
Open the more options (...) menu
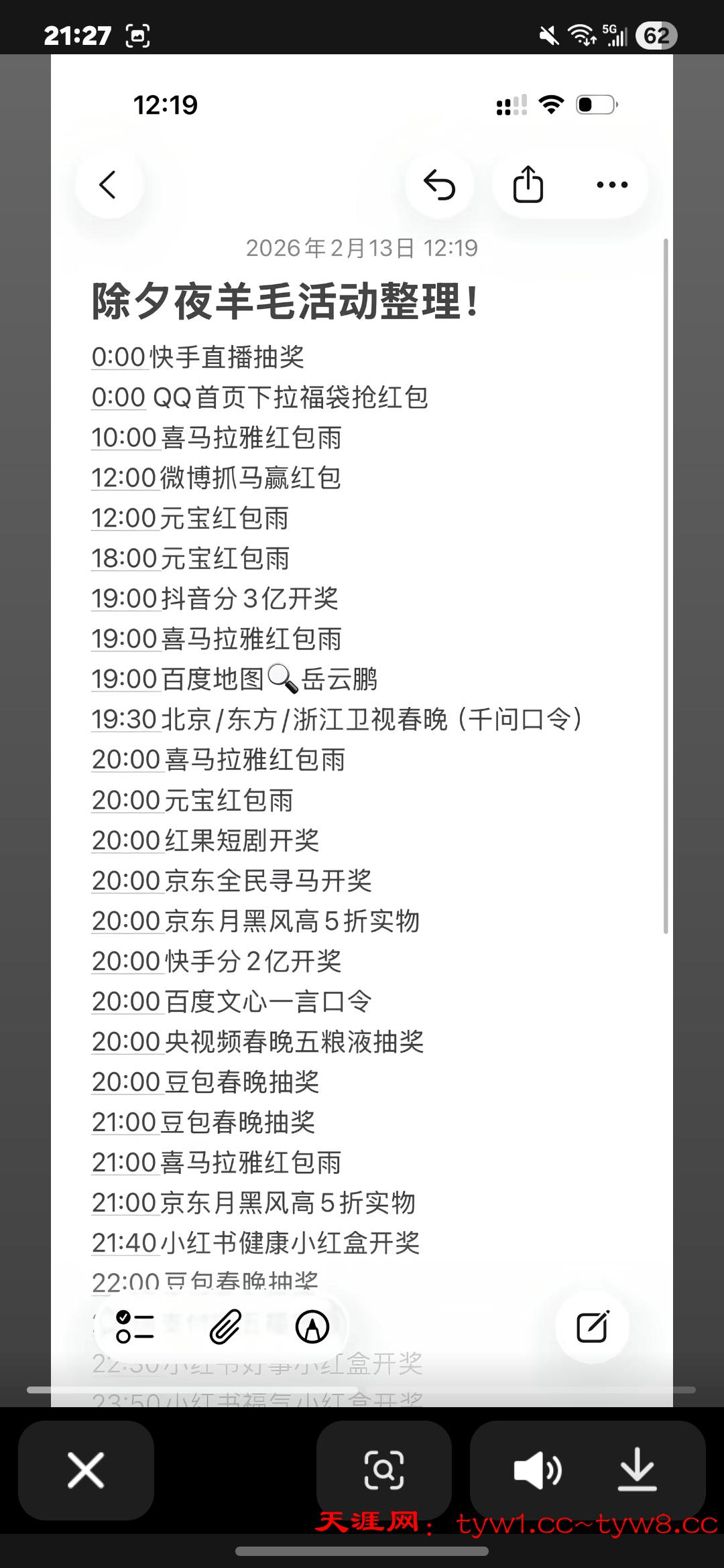[x=611, y=184]
